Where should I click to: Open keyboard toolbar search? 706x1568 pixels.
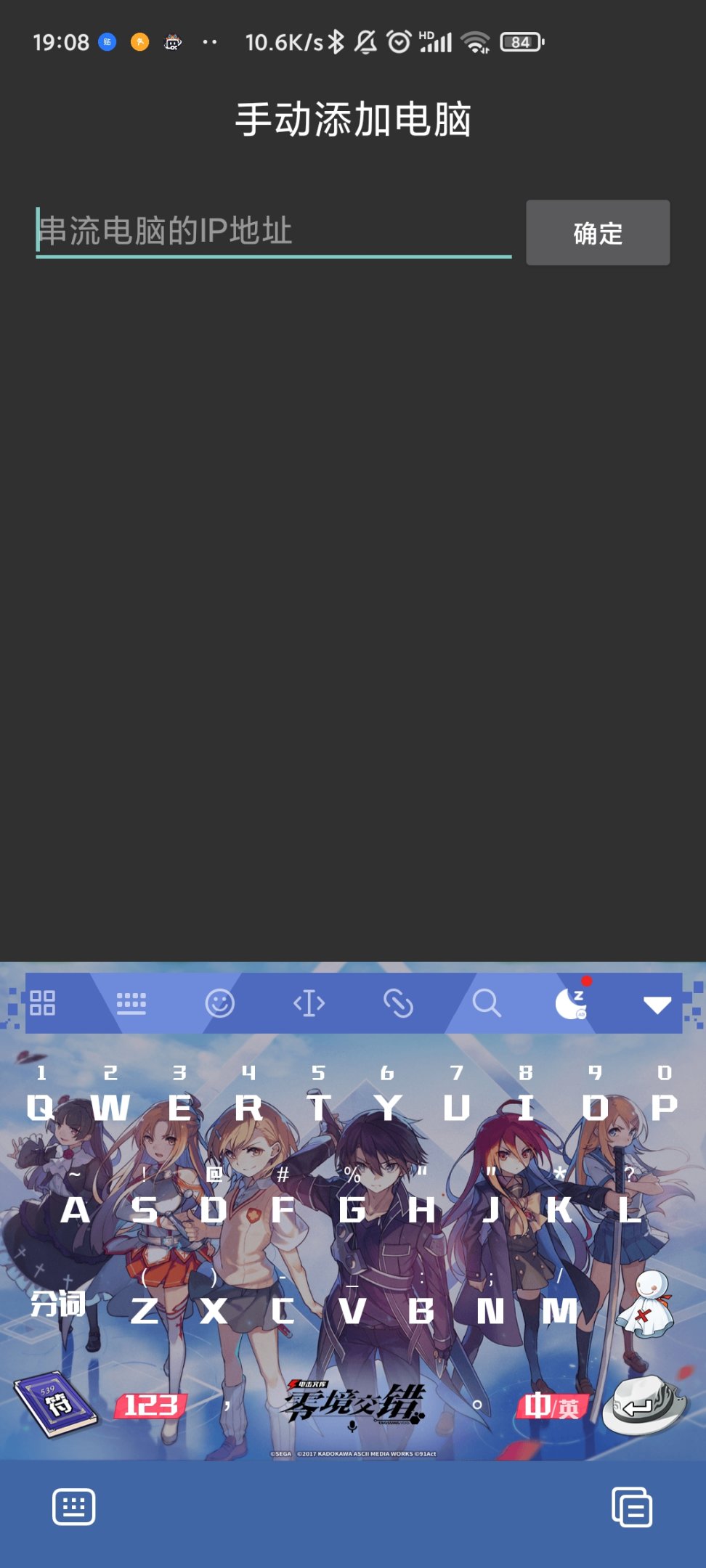coord(486,1004)
